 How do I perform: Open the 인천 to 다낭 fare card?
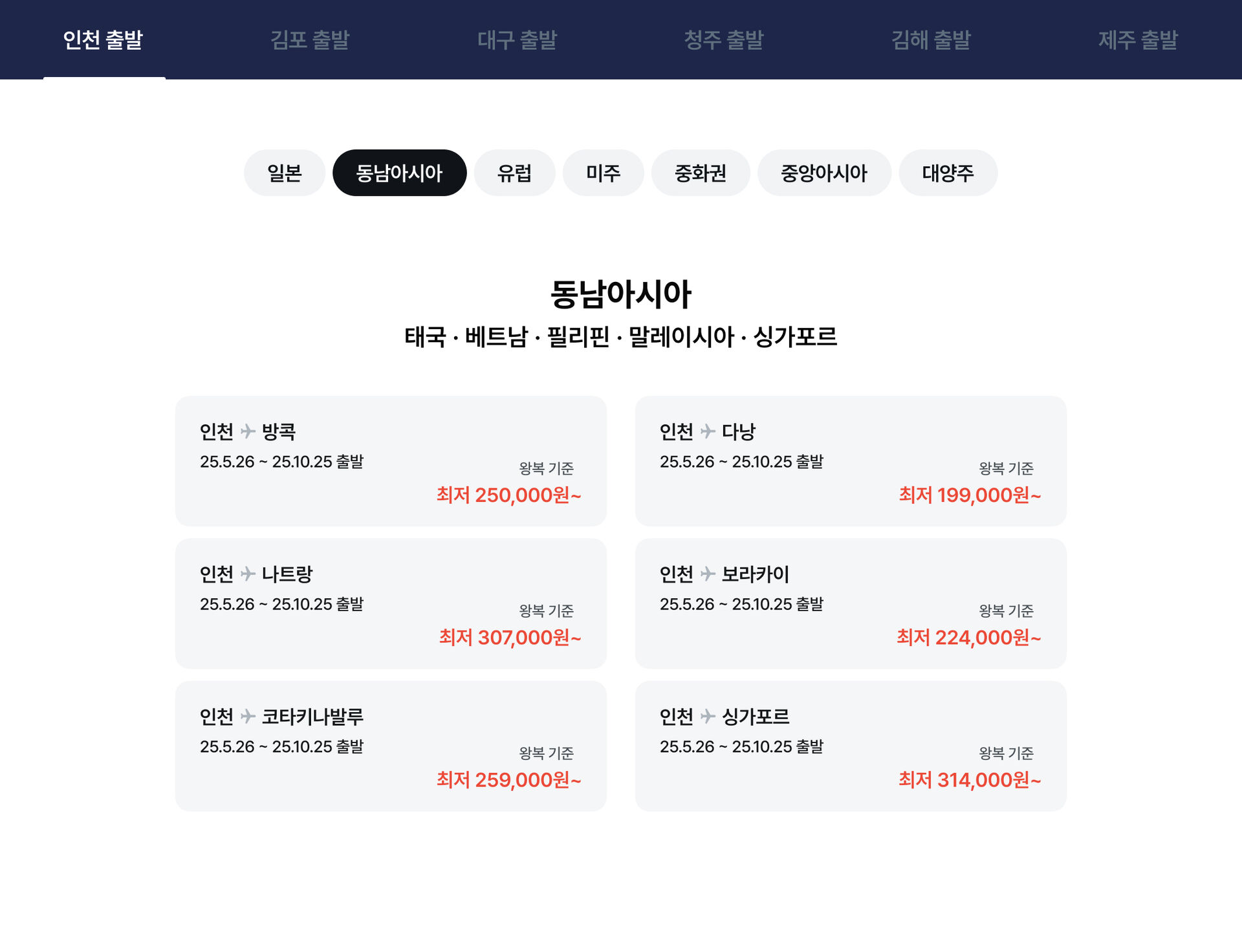click(x=851, y=460)
